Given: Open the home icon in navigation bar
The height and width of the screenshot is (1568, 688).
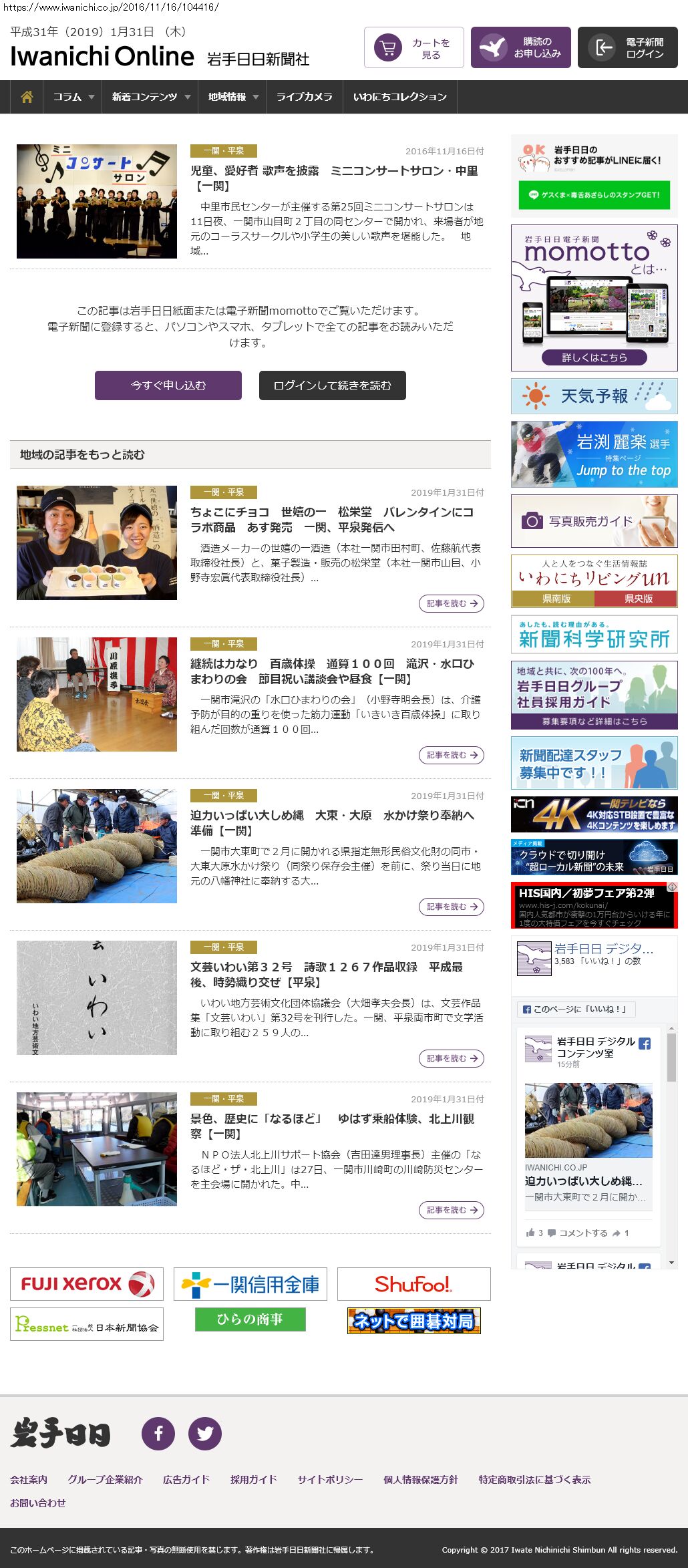Looking at the screenshot, I should (27, 97).
